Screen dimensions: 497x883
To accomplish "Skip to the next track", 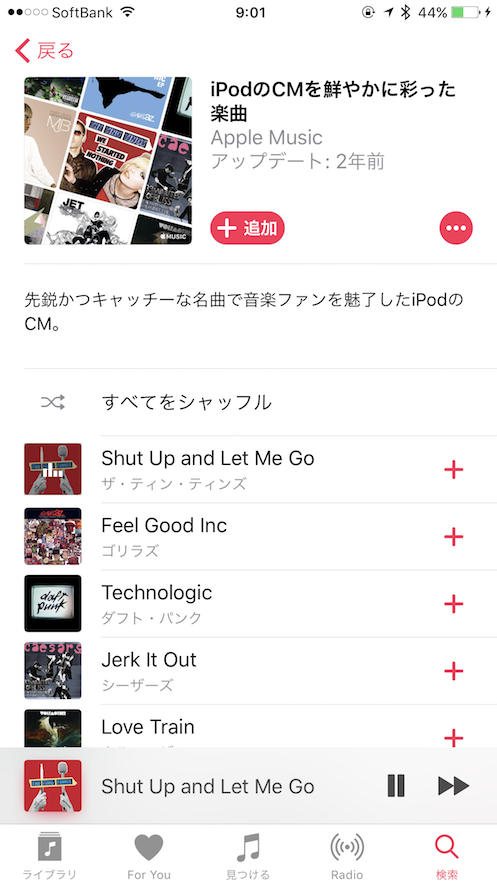I will pos(453,786).
